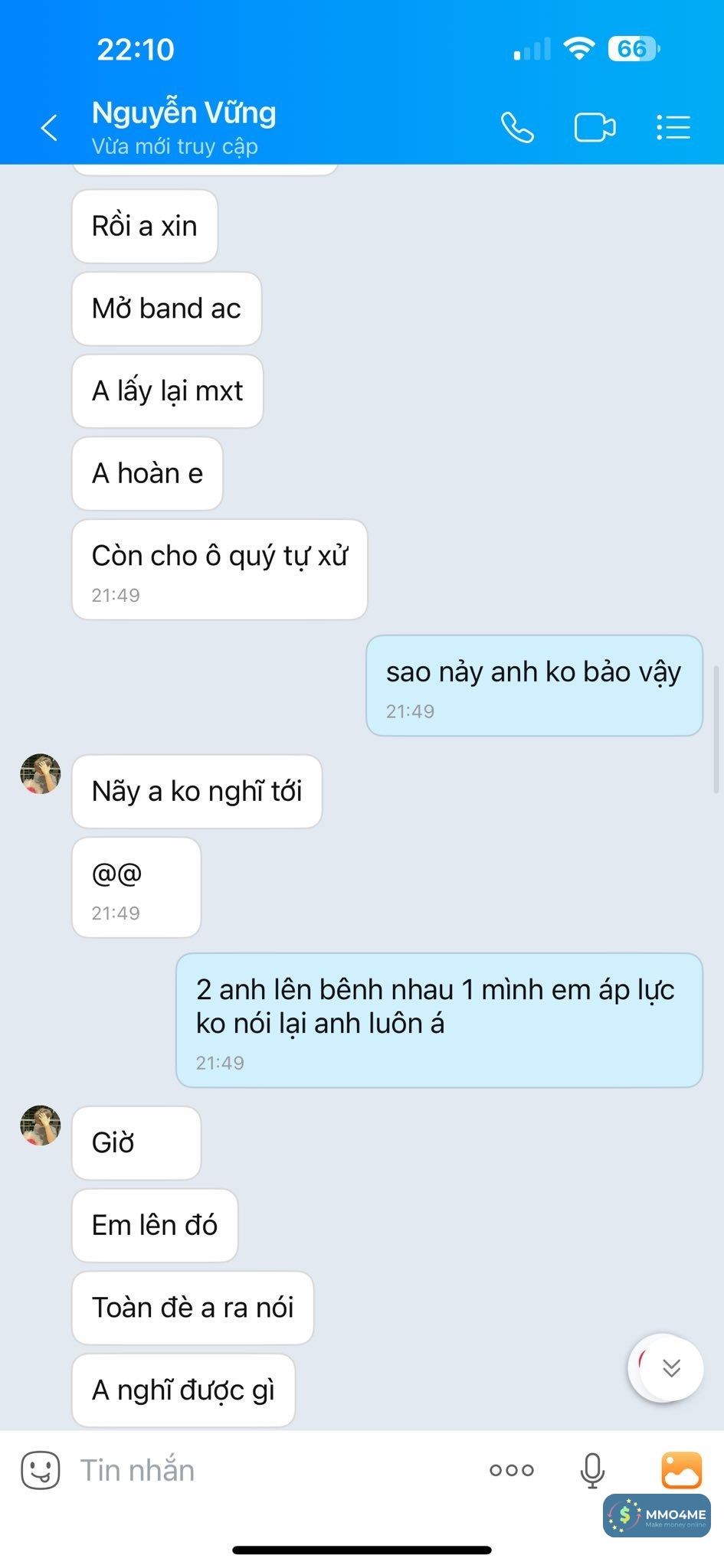This screenshot has width=724, height=1568.
Task: Start a voice call with Nguyễn Vững
Action: tap(517, 127)
